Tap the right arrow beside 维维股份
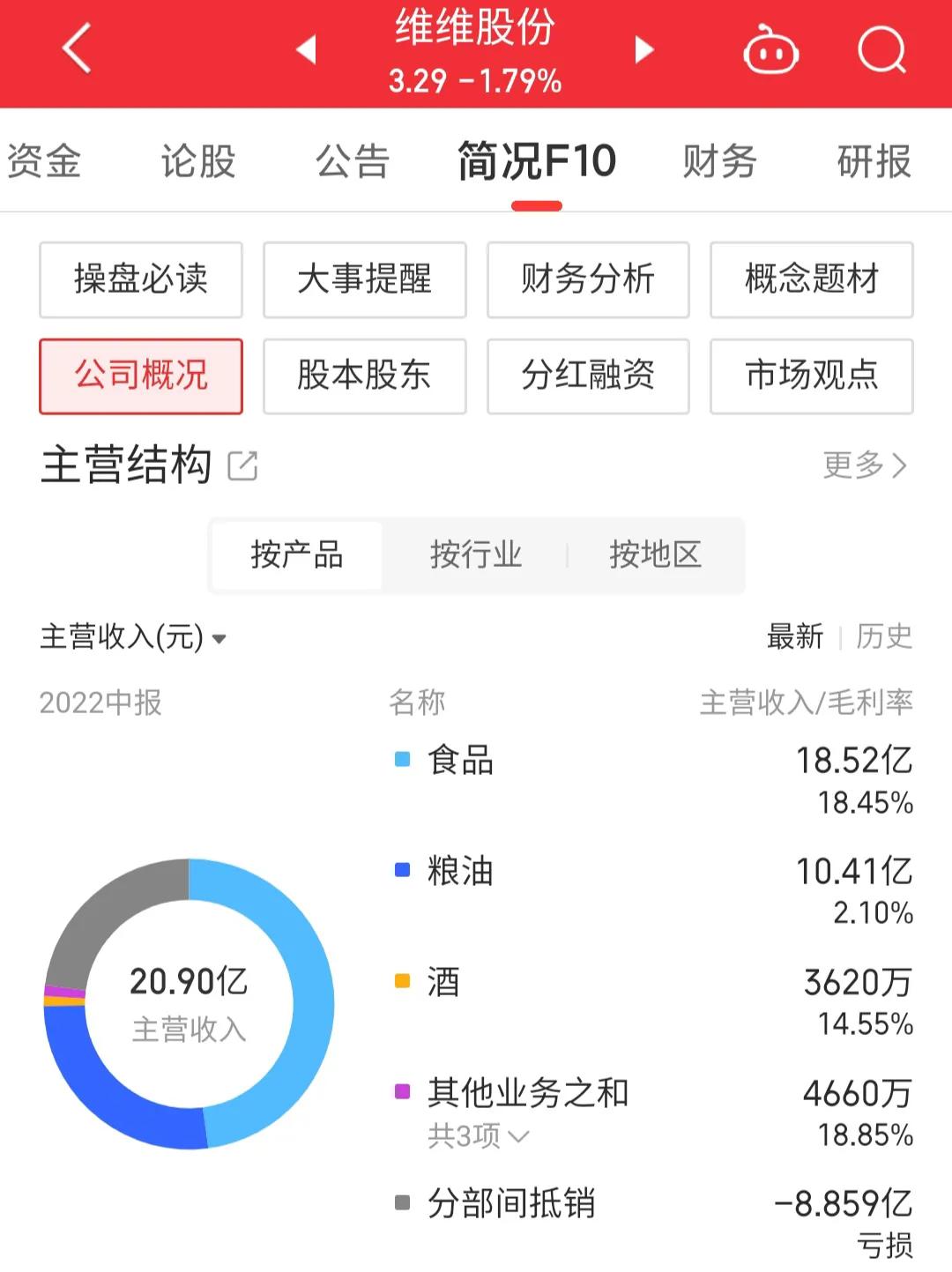Viewport: 952px width, 1272px height. pos(643,50)
